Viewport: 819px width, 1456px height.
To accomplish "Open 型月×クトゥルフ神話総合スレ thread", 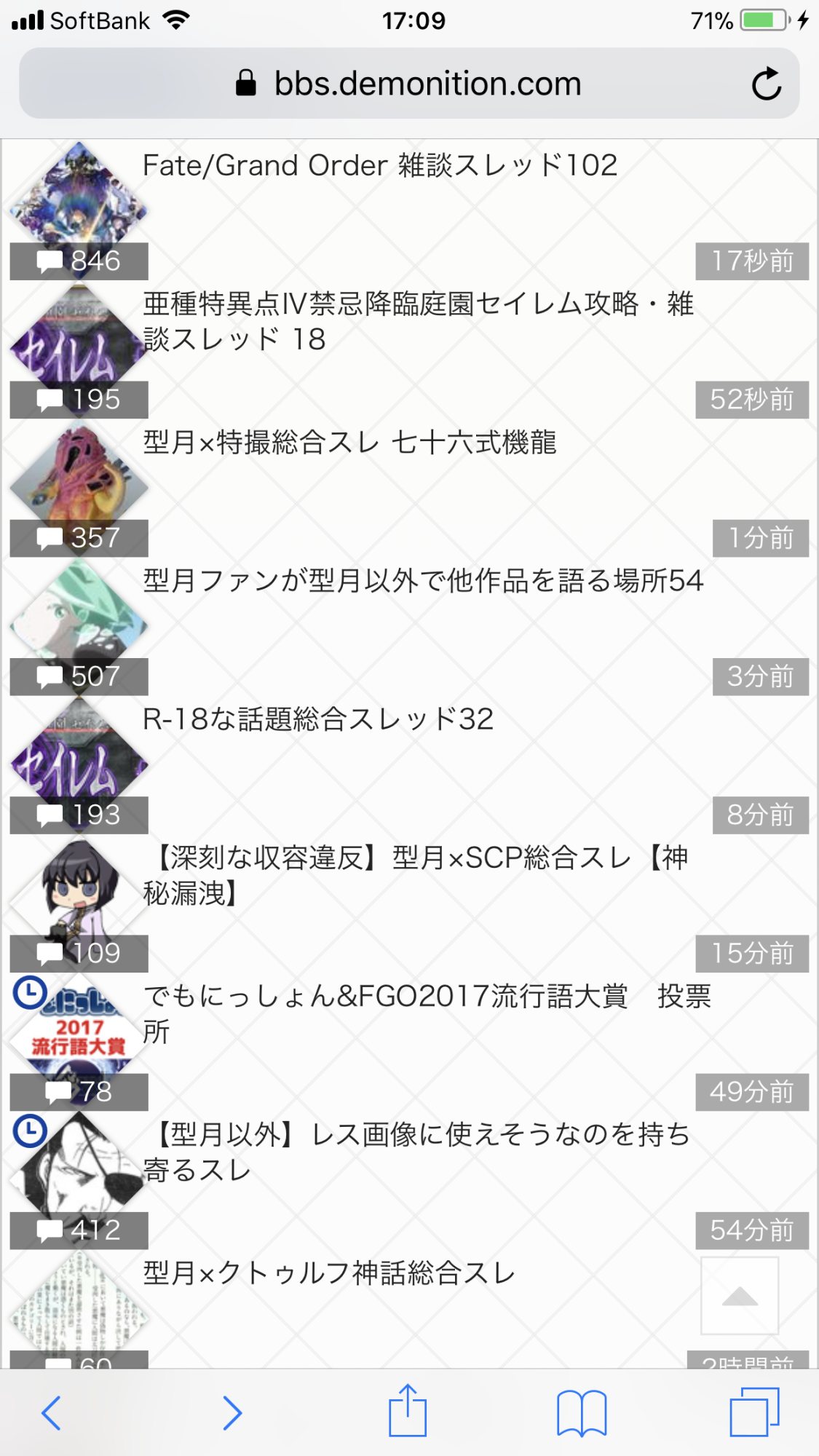I will (x=329, y=1273).
